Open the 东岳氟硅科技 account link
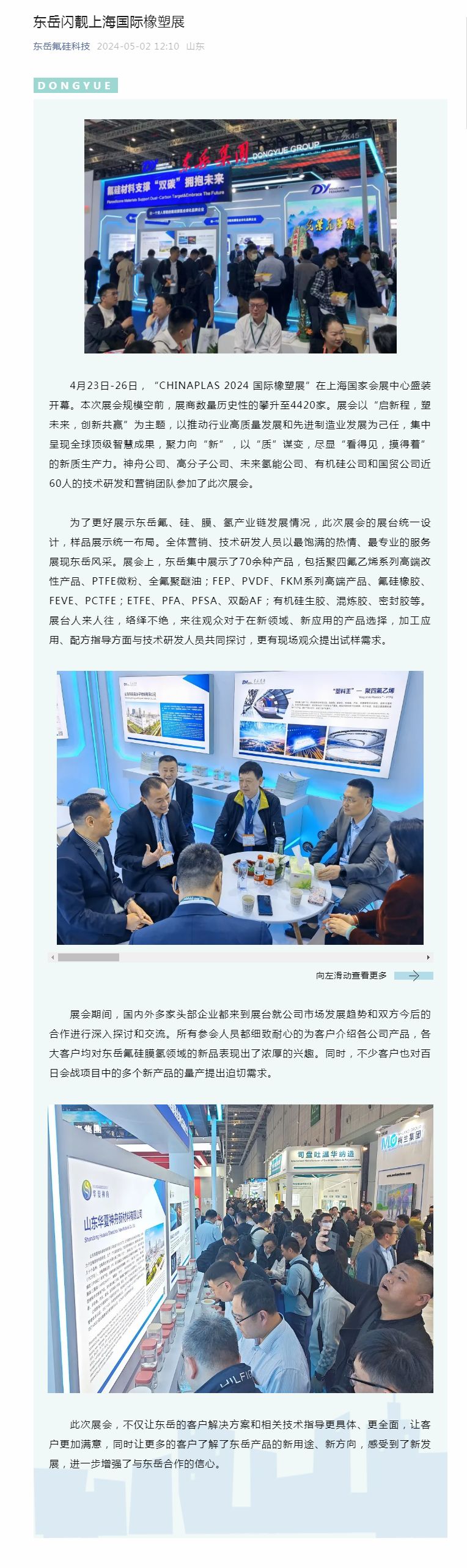The width and height of the screenshot is (467, 1568). coord(62,46)
